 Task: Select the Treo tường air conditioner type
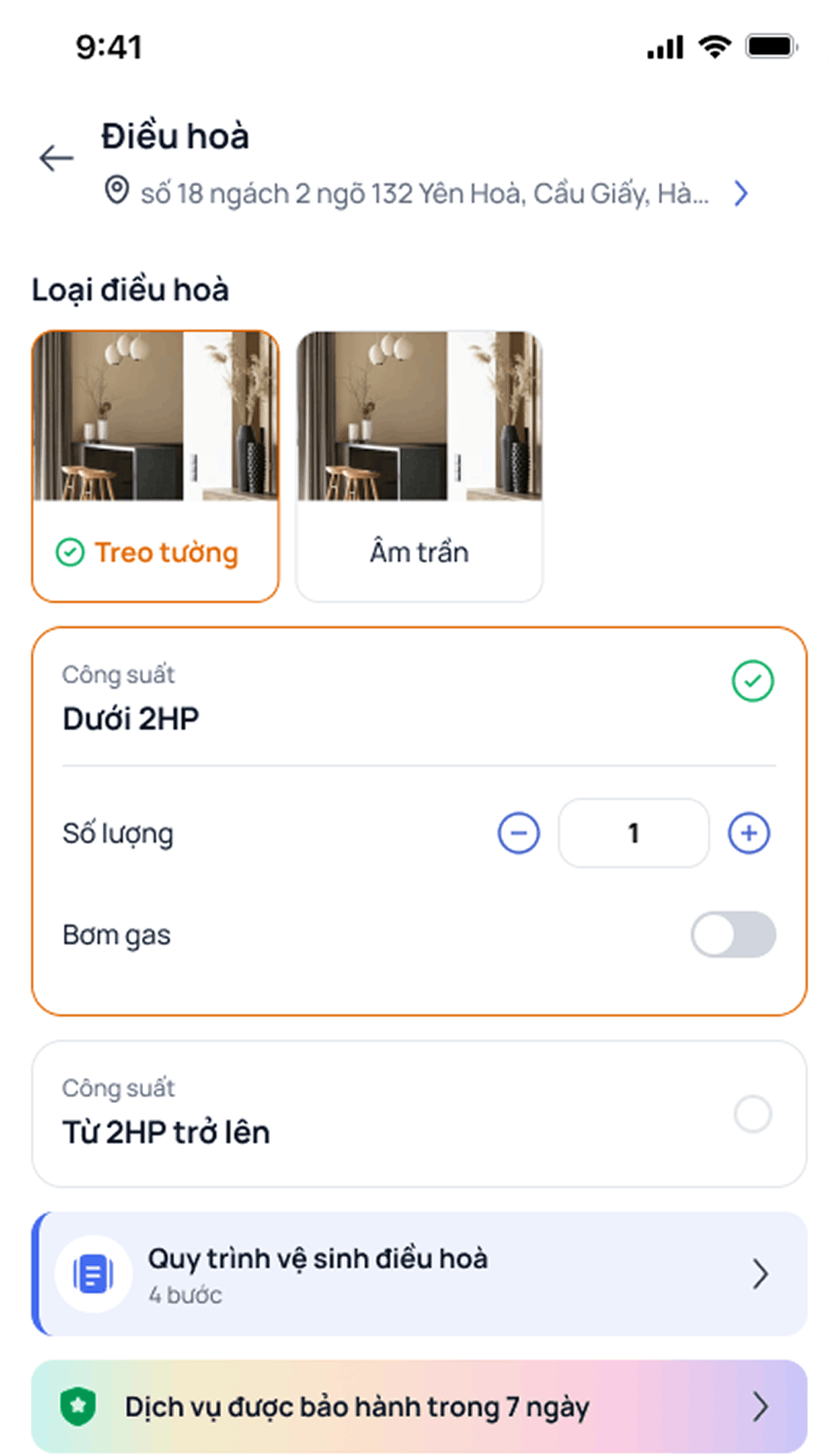point(155,466)
